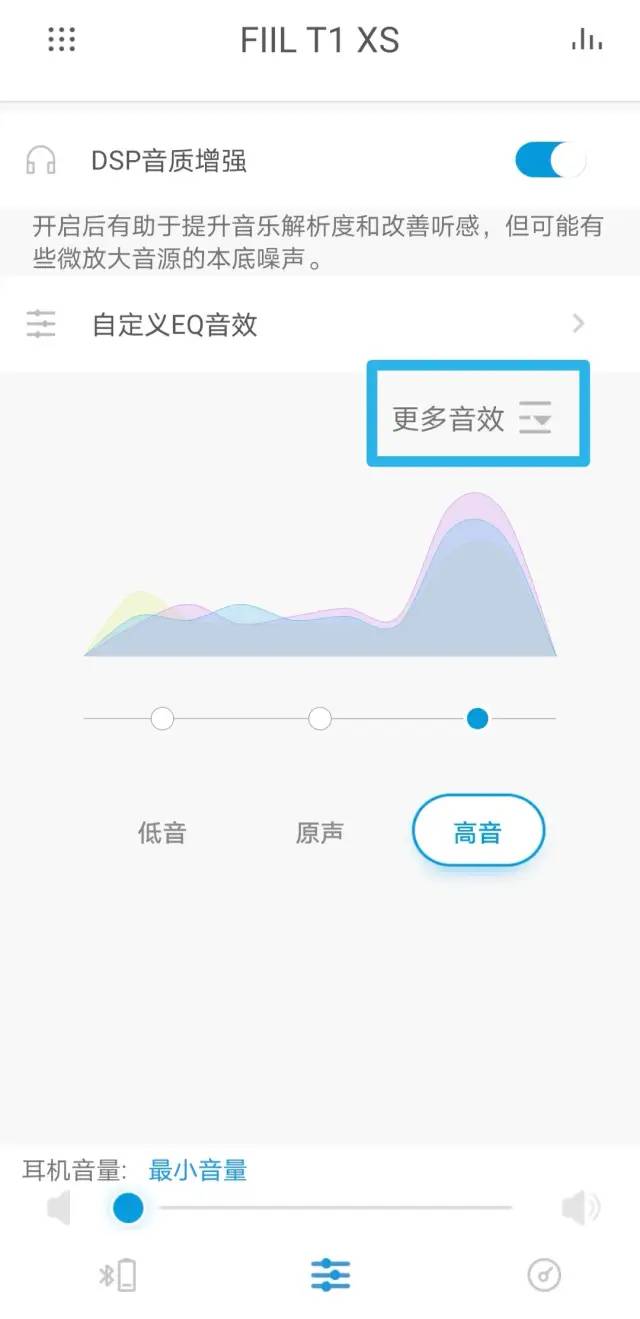Open the equalizer bars icon
This screenshot has width=640, height=1319.
(x=586, y=40)
